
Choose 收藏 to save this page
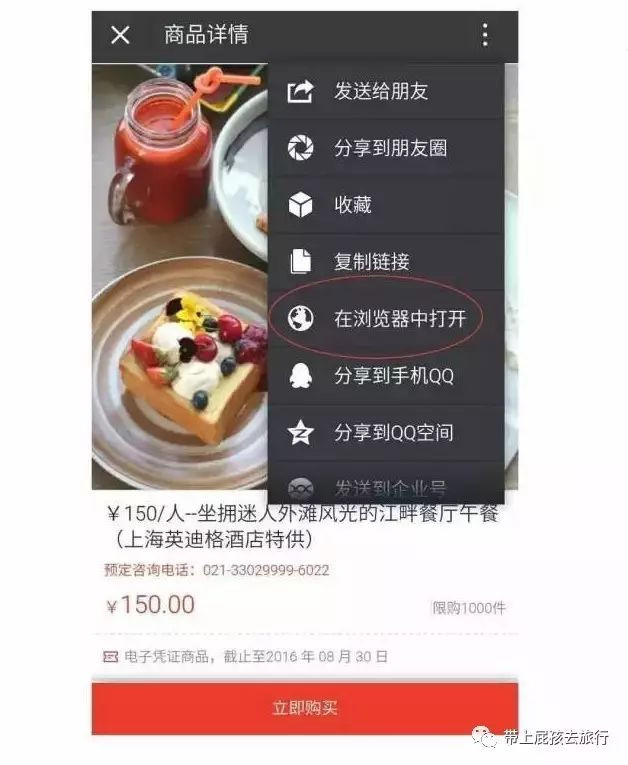385,205
